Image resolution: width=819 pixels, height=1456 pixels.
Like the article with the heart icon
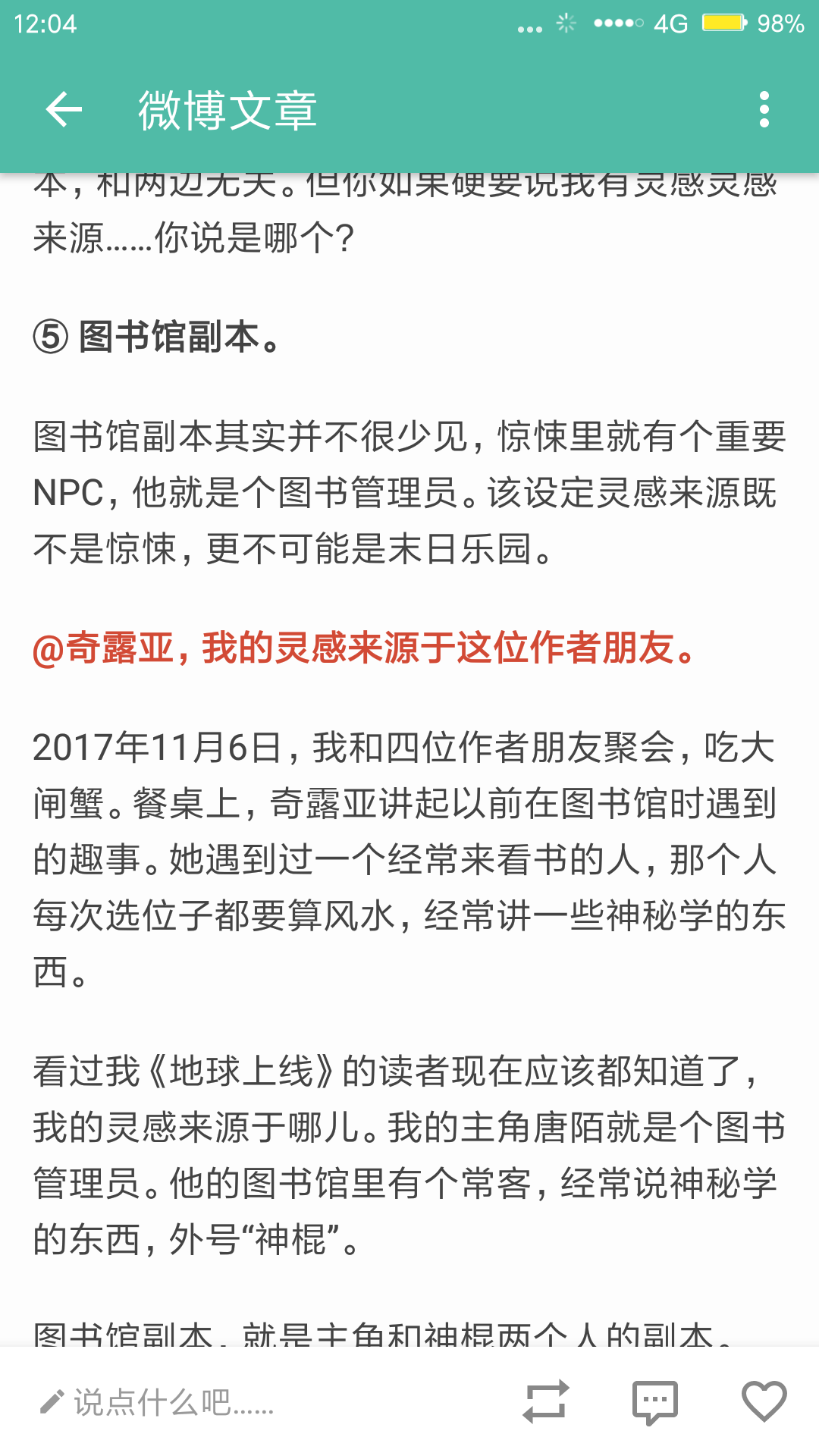tap(764, 1401)
